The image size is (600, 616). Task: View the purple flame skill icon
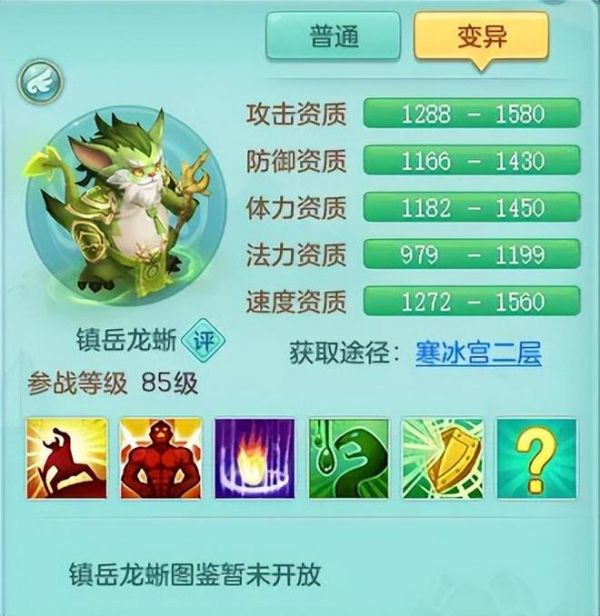pyautogui.click(x=254, y=459)
